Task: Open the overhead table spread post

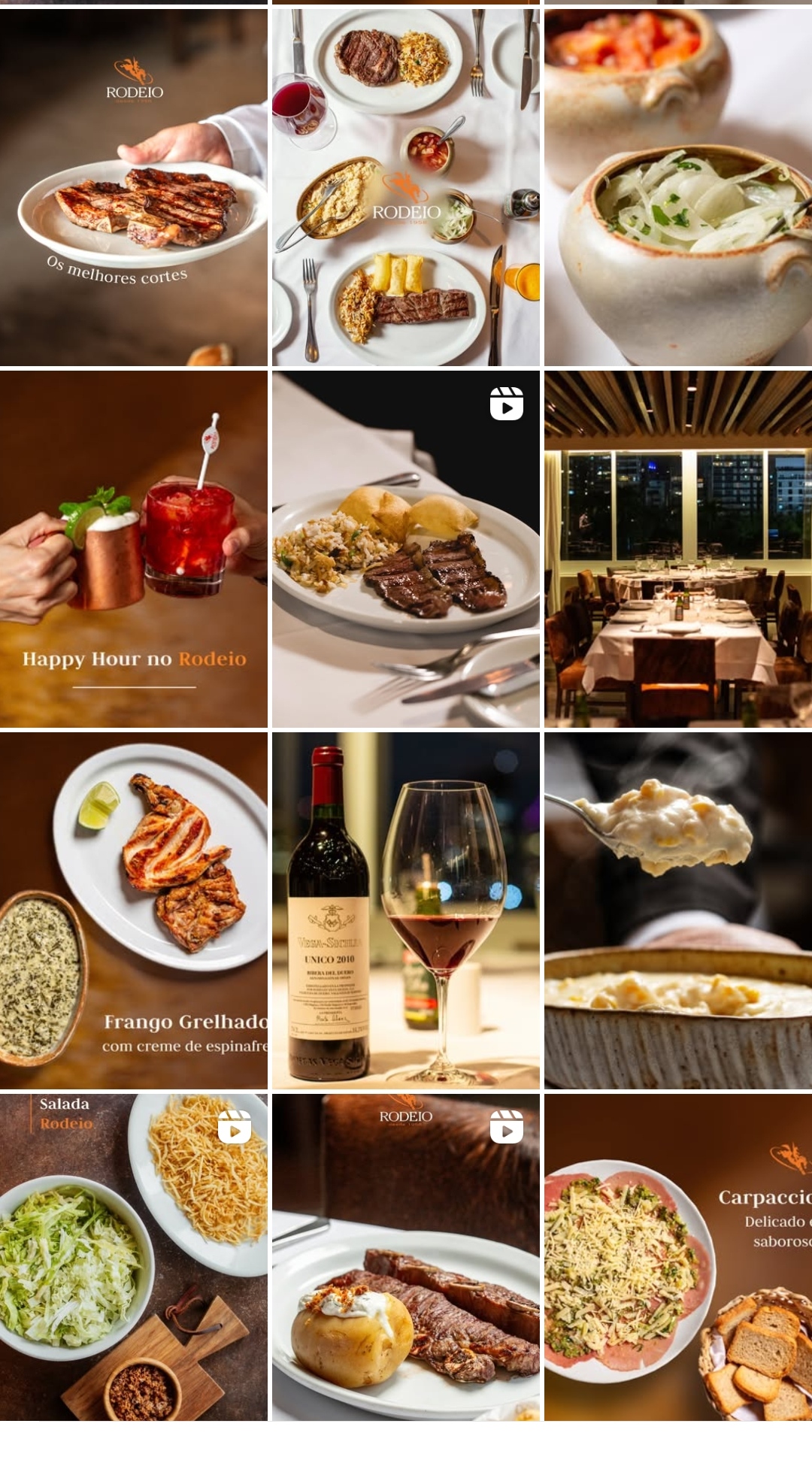Action: 406,188
